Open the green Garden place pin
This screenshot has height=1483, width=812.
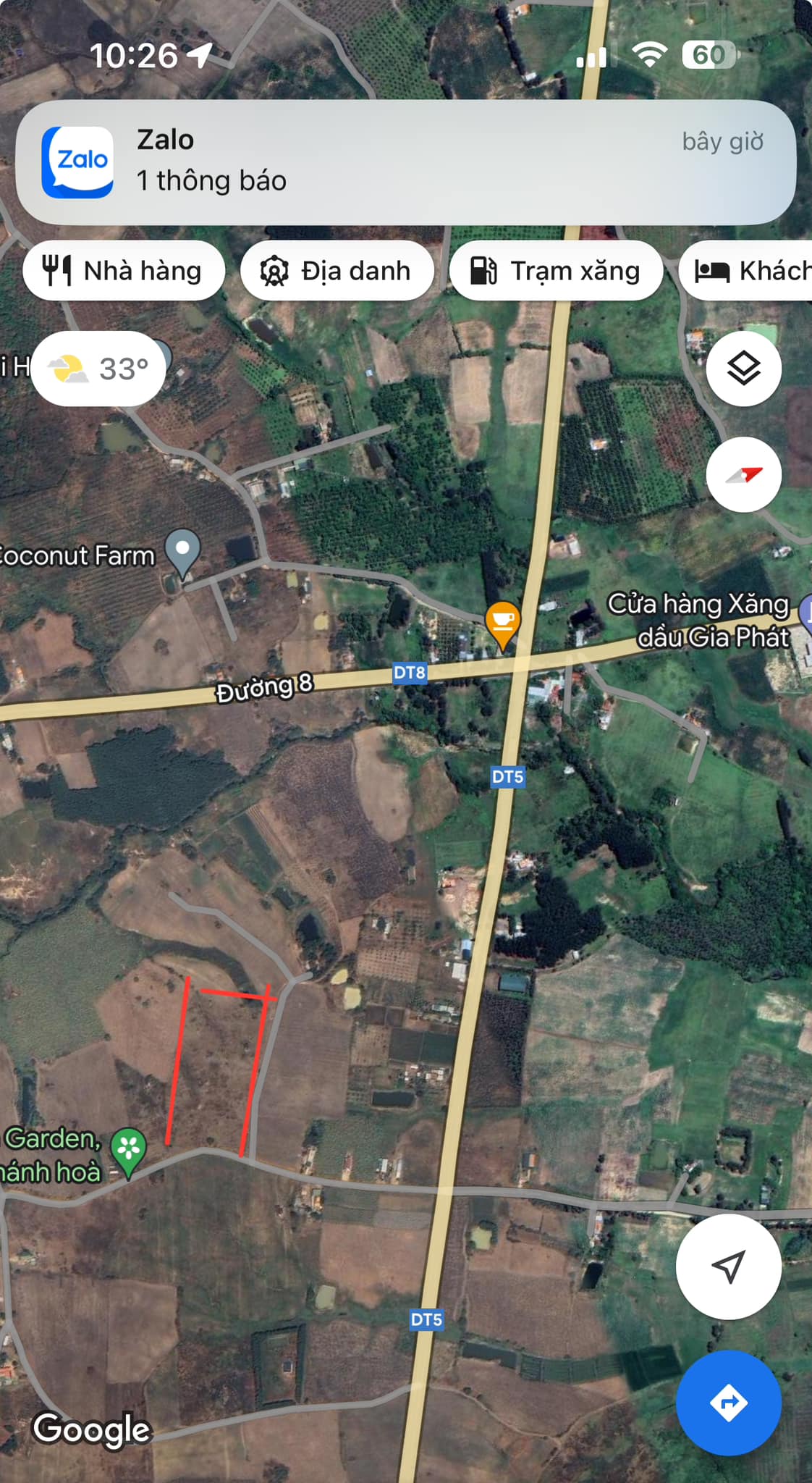tap(129, 1150)
